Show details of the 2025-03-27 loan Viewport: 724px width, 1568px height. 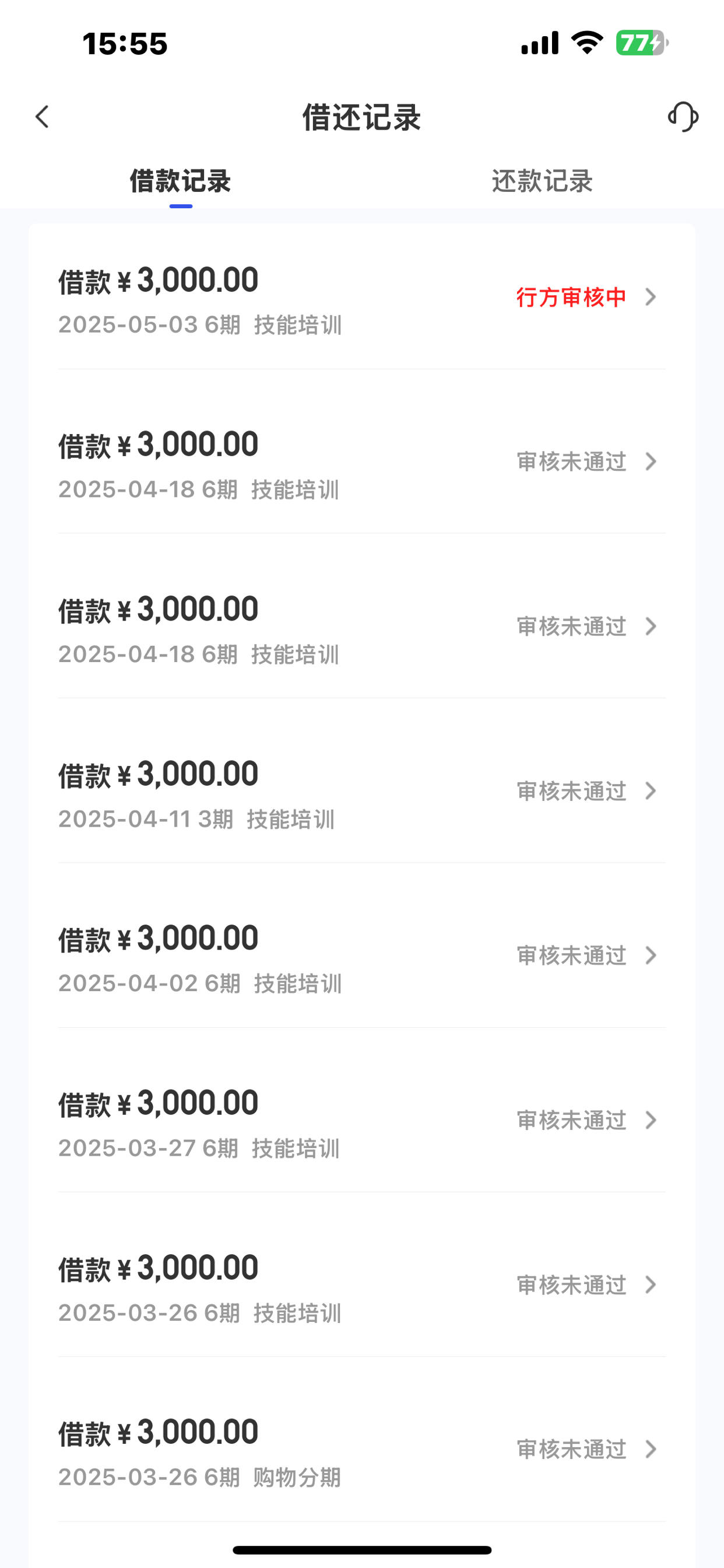point(362,1121)
